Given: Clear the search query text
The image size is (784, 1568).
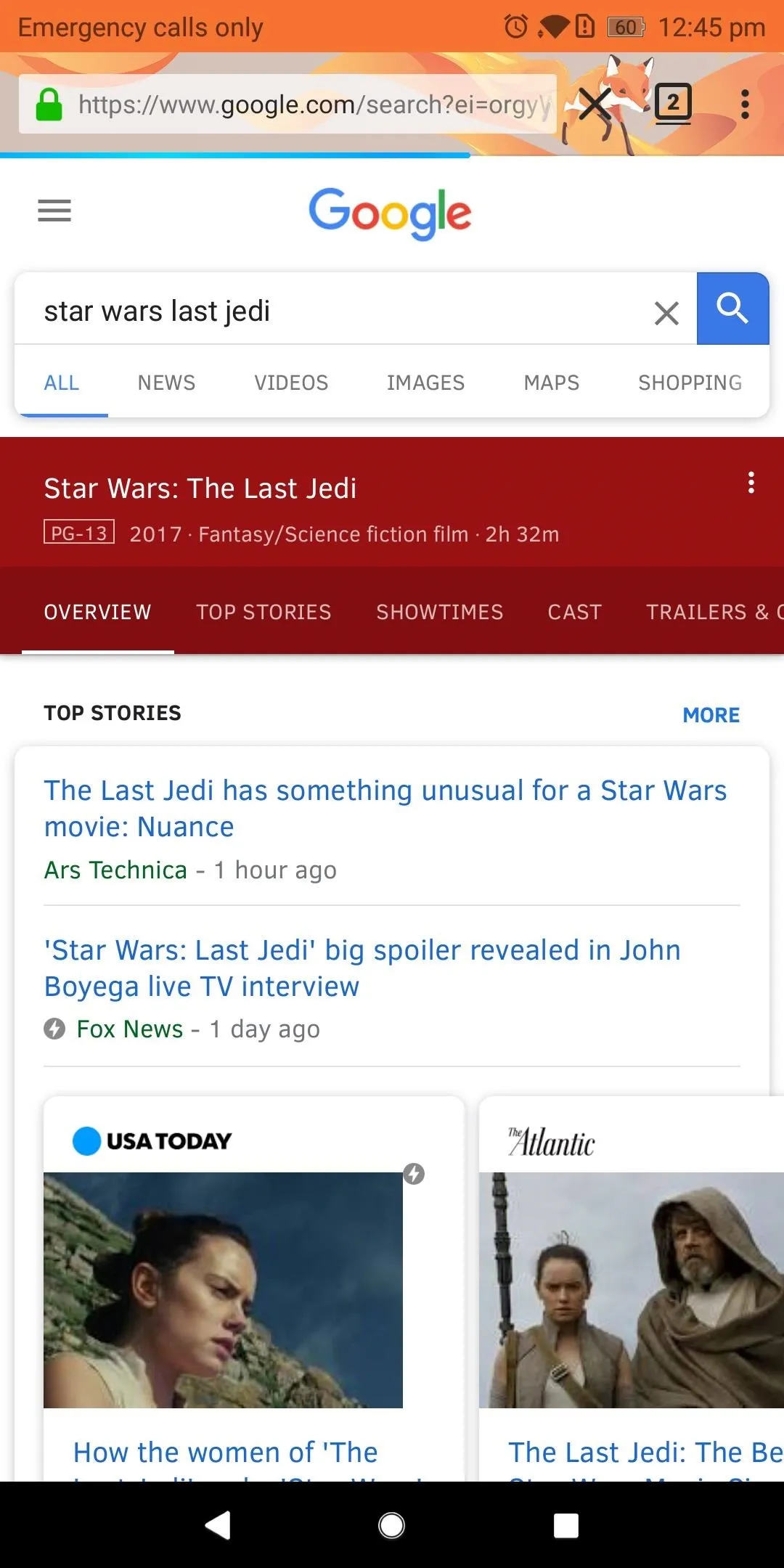Looking at the screenshot, I should pos(666,313).
